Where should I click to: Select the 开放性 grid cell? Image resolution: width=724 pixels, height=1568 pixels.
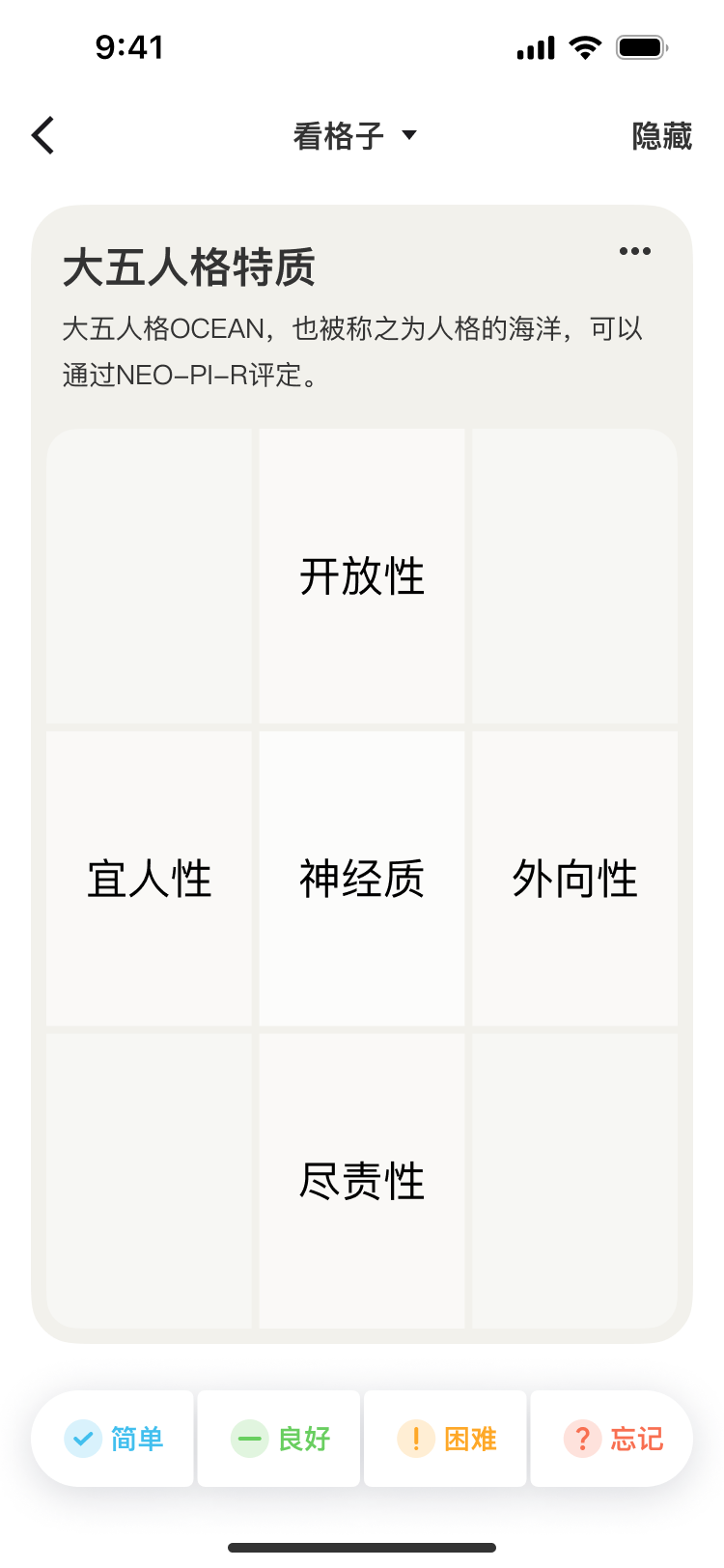[362, 576]
